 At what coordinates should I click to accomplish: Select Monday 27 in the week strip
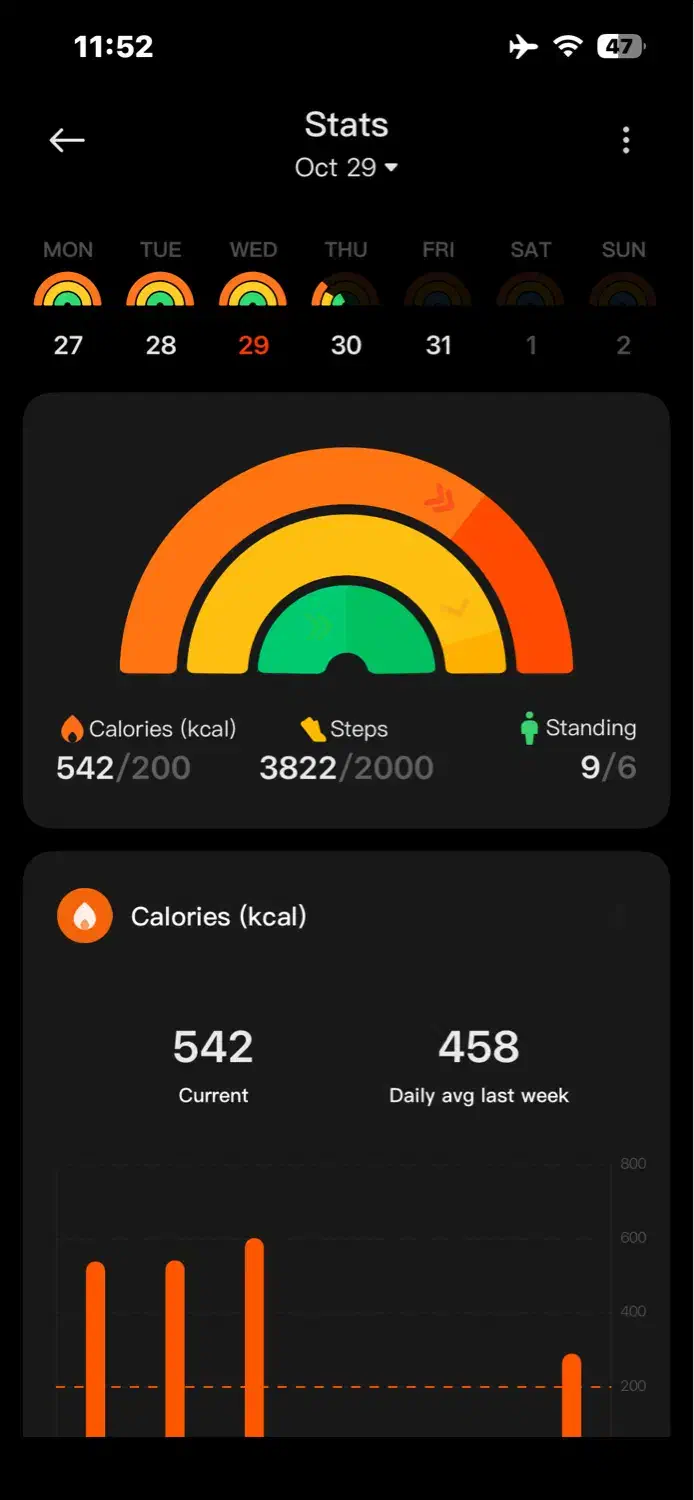68,300
